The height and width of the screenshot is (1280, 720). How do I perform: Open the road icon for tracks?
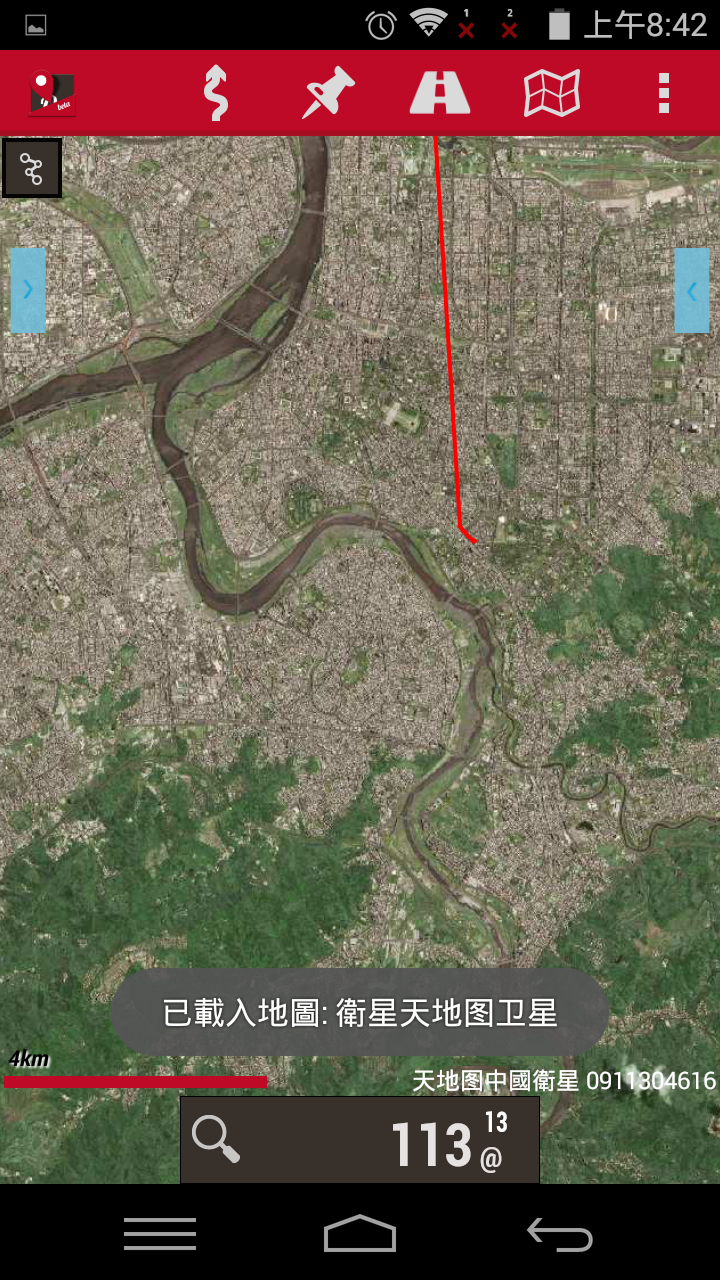point(440,93)
